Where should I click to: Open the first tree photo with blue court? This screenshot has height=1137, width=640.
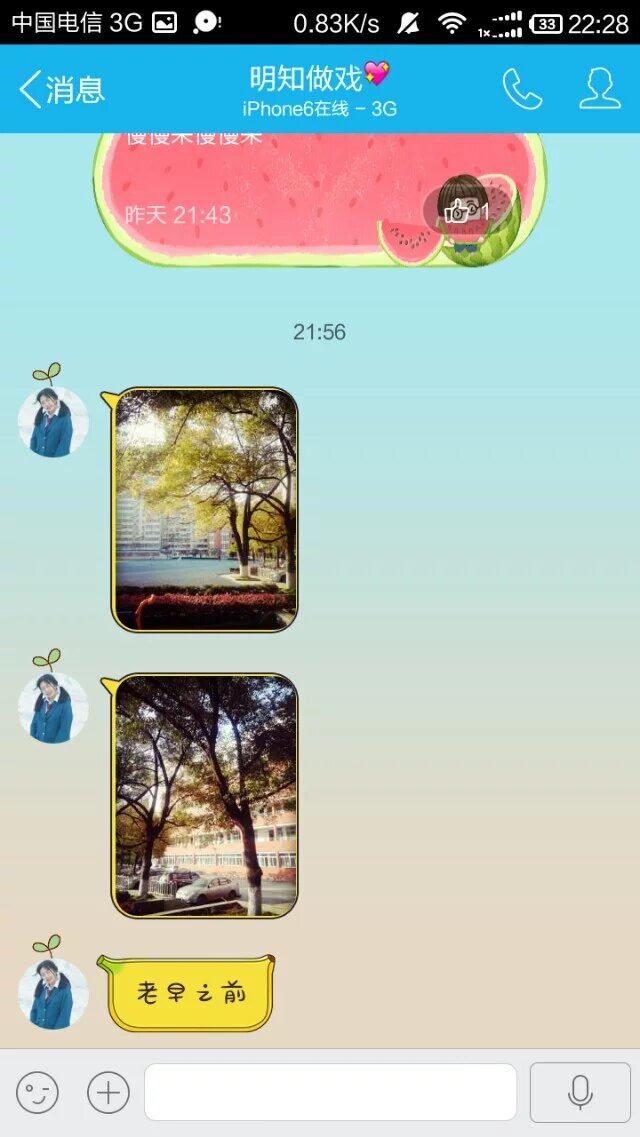pos(205,510)
